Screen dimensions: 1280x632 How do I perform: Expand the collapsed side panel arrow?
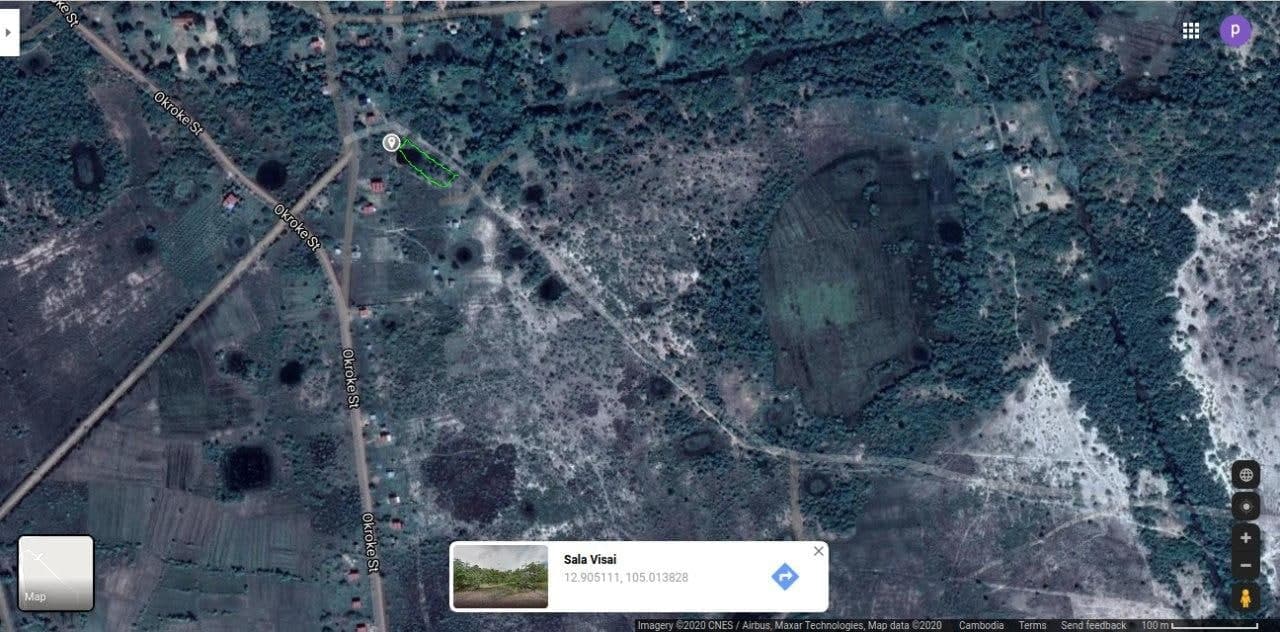8,32
